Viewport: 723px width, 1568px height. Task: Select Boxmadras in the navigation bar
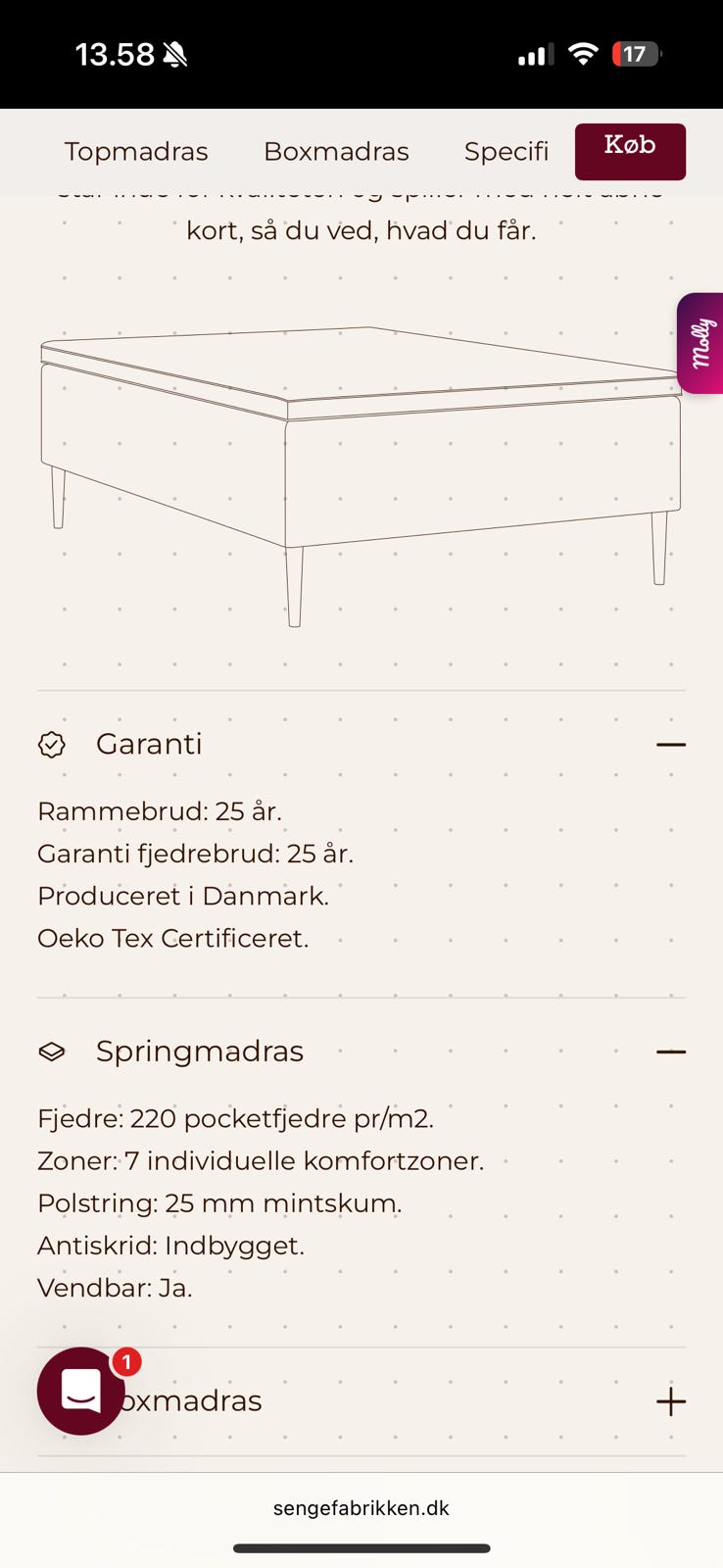[336, 152]
